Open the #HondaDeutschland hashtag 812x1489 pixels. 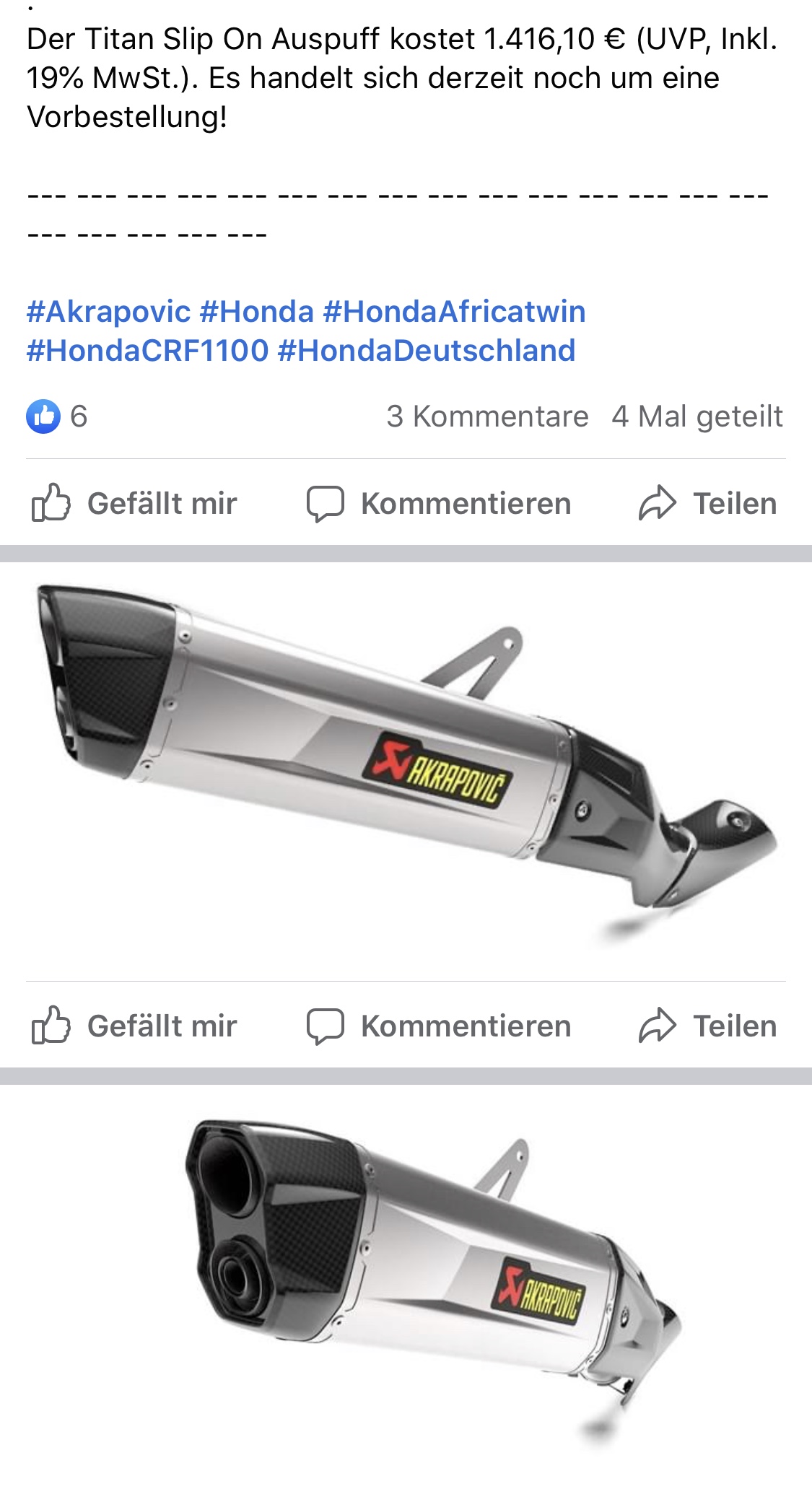coord(426,351)
